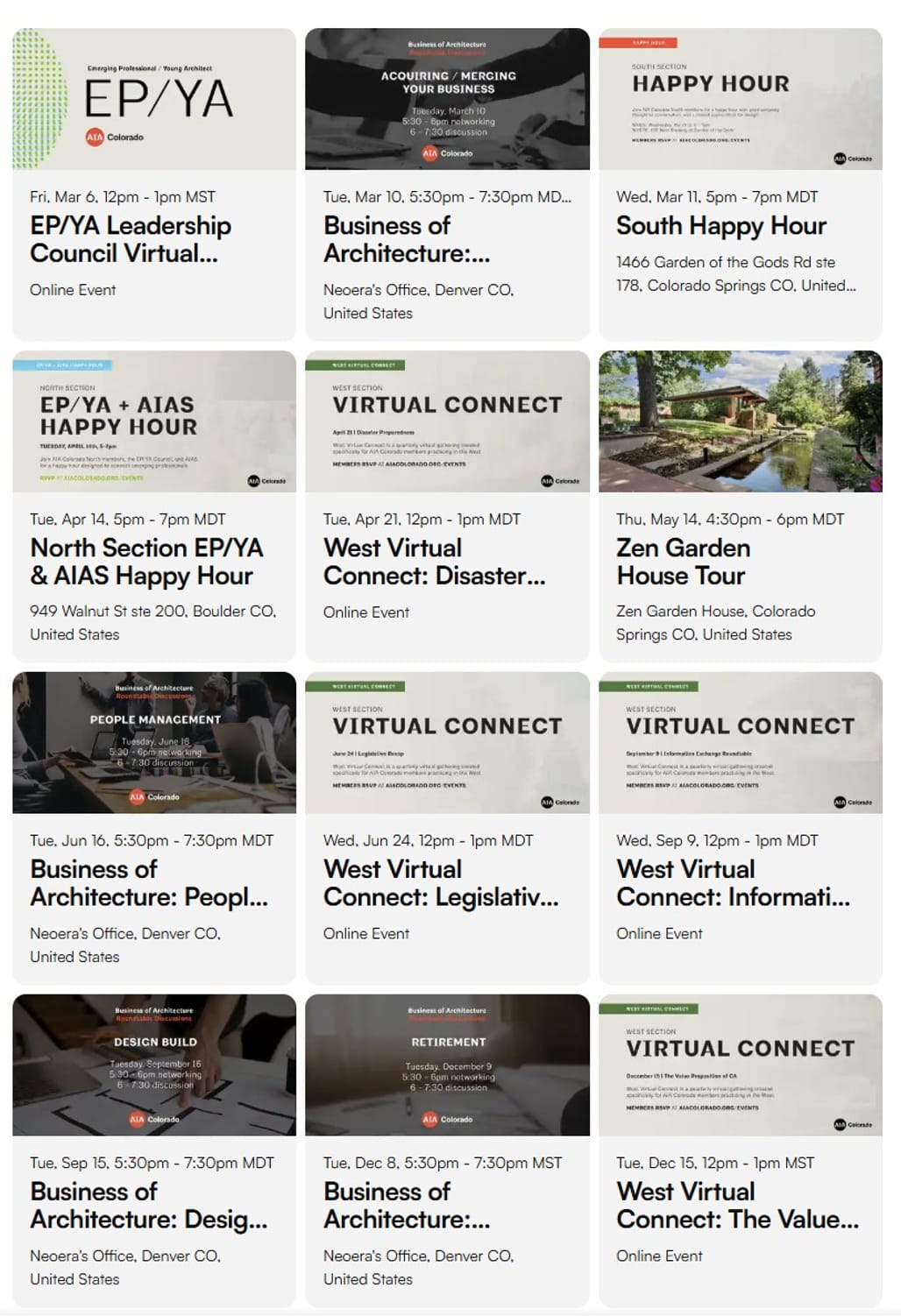The image size is (901, 1316).
Task: View Business of Architecture: People Management event
Action: pos(154,828)
